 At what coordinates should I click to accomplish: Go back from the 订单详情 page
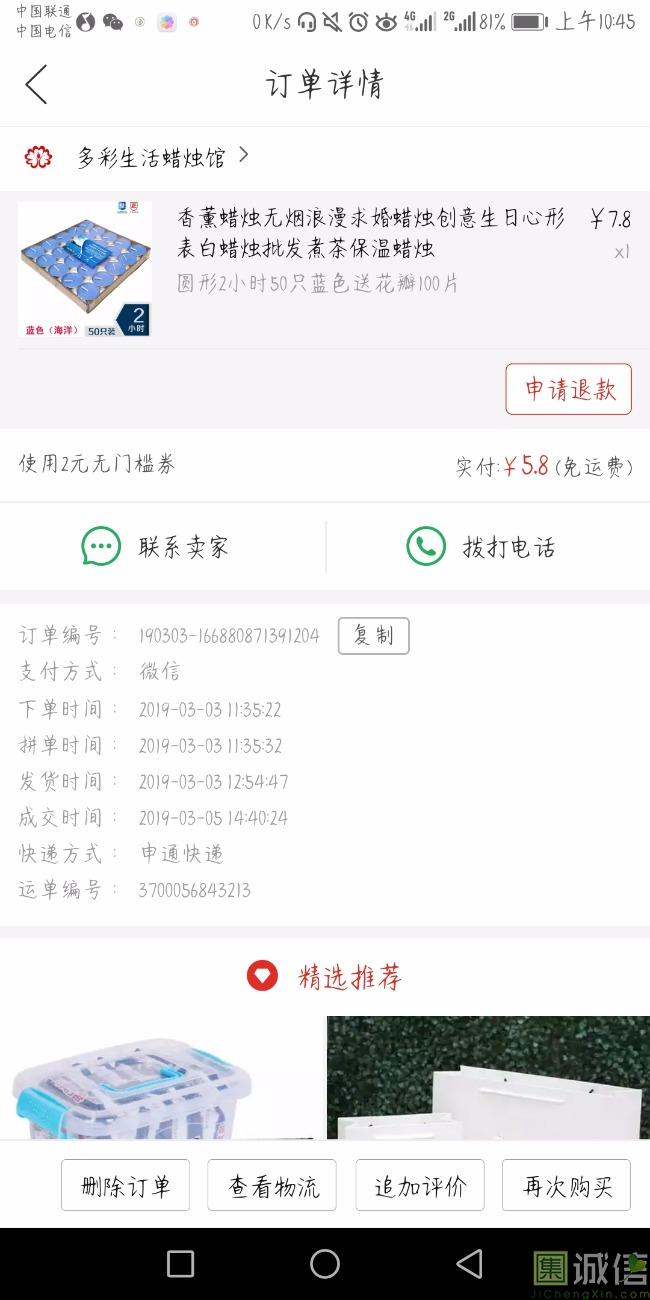click(x=36, y=84)
